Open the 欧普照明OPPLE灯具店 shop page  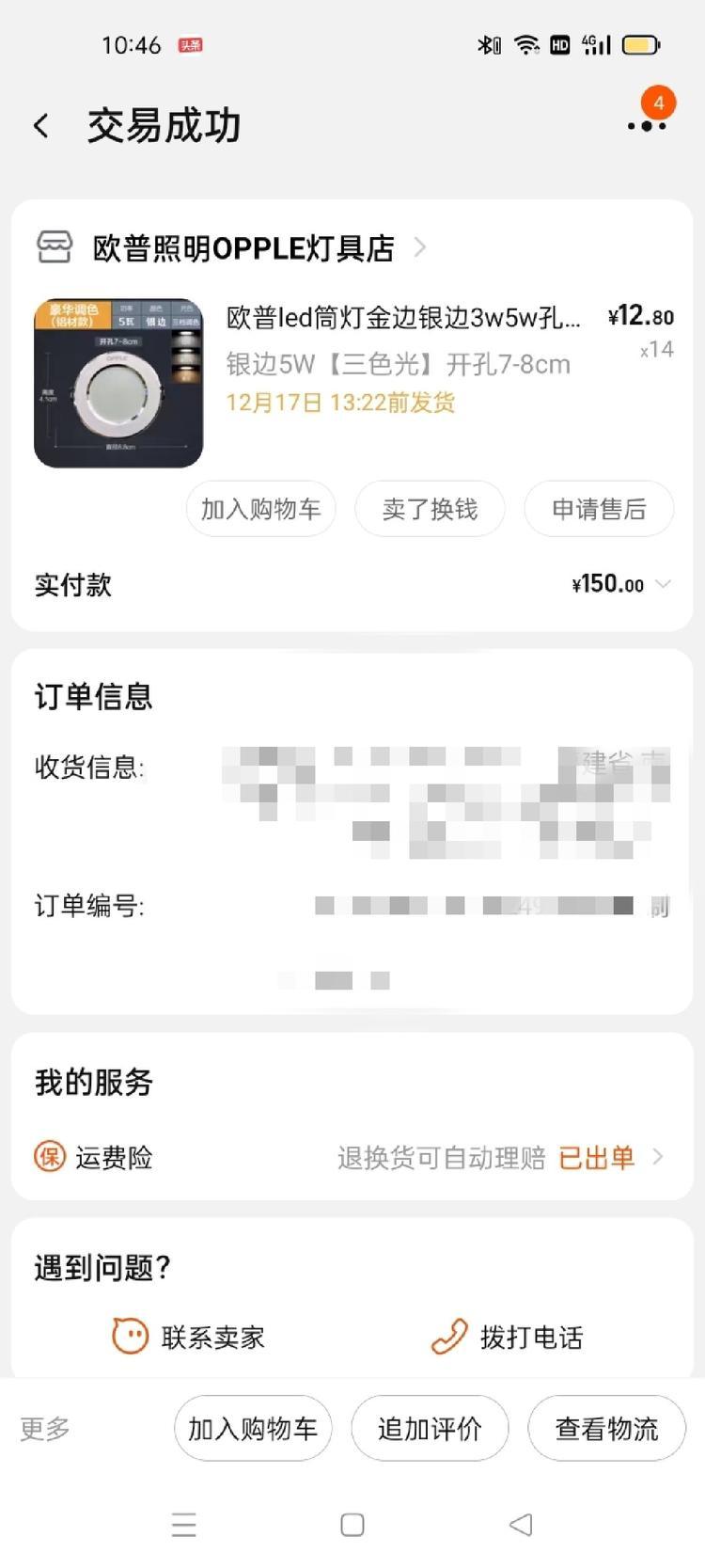pyautogui.click(x=243, y=248)
